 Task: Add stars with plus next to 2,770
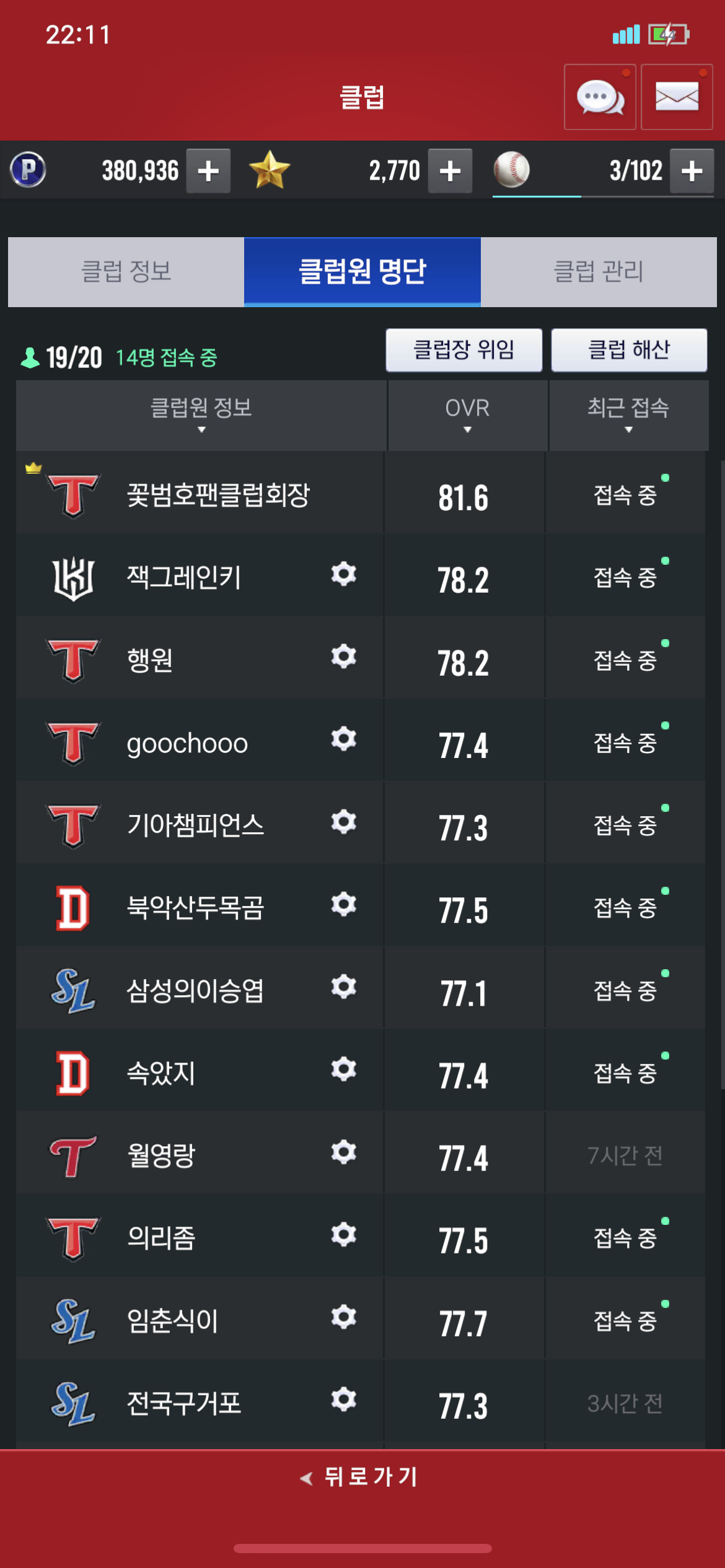click(450, 171)
